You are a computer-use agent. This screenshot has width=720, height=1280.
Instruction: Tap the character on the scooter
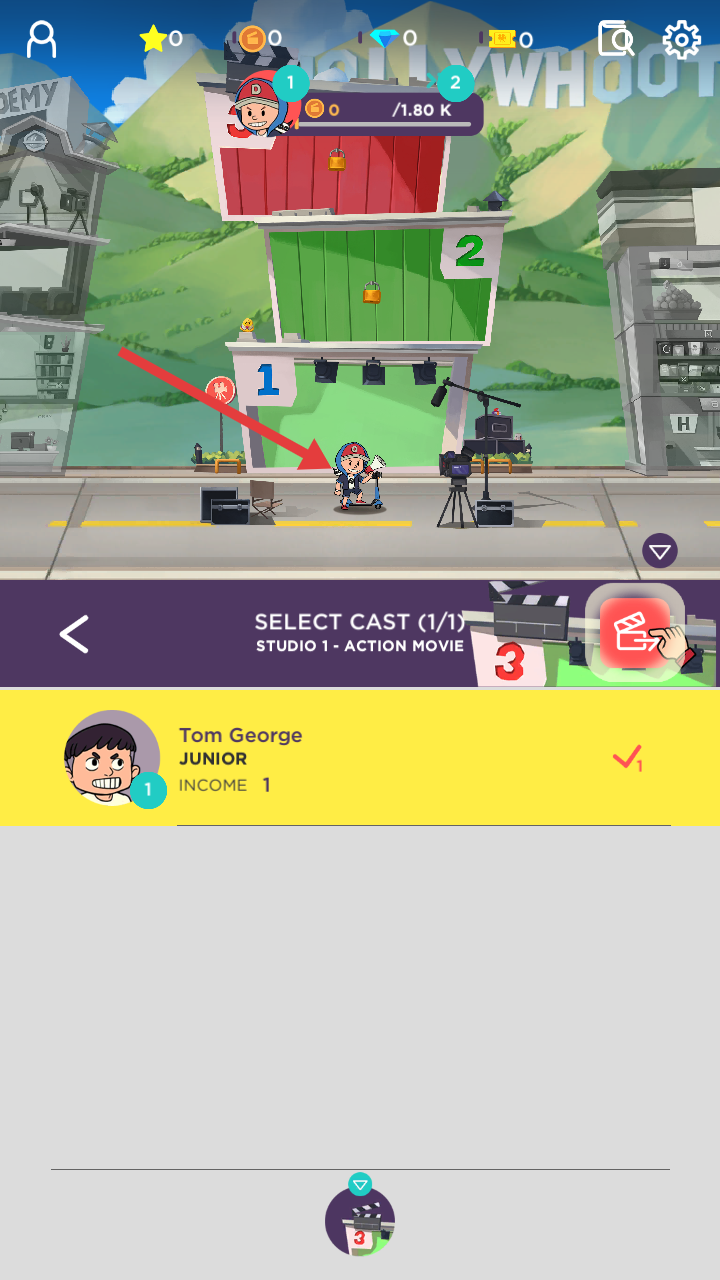(x=358, y=477)
